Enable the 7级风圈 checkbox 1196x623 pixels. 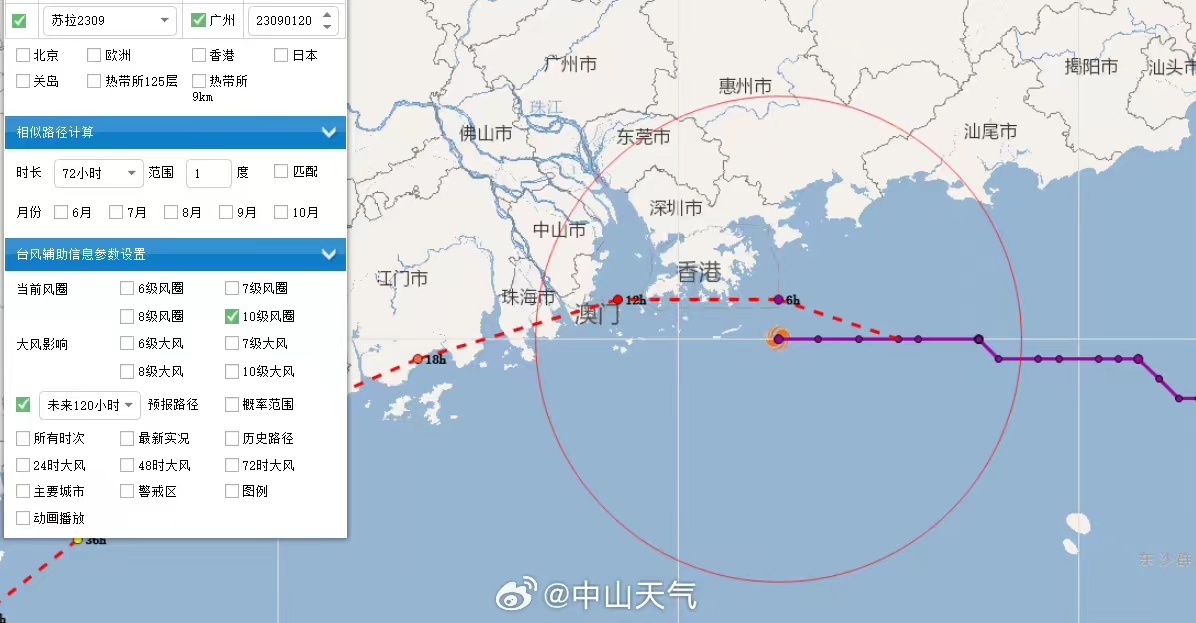click(232, 288)
